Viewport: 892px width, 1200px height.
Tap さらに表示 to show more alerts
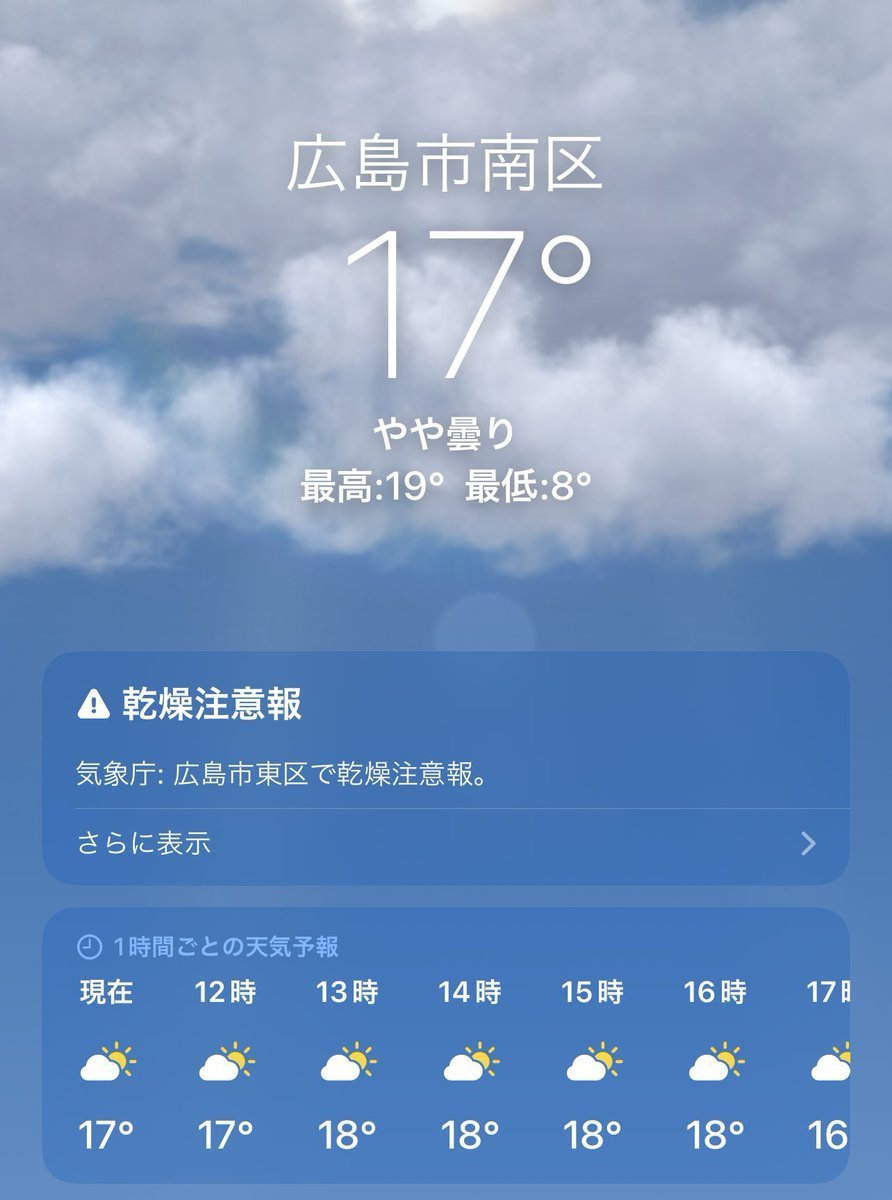[x=445, y=844]
